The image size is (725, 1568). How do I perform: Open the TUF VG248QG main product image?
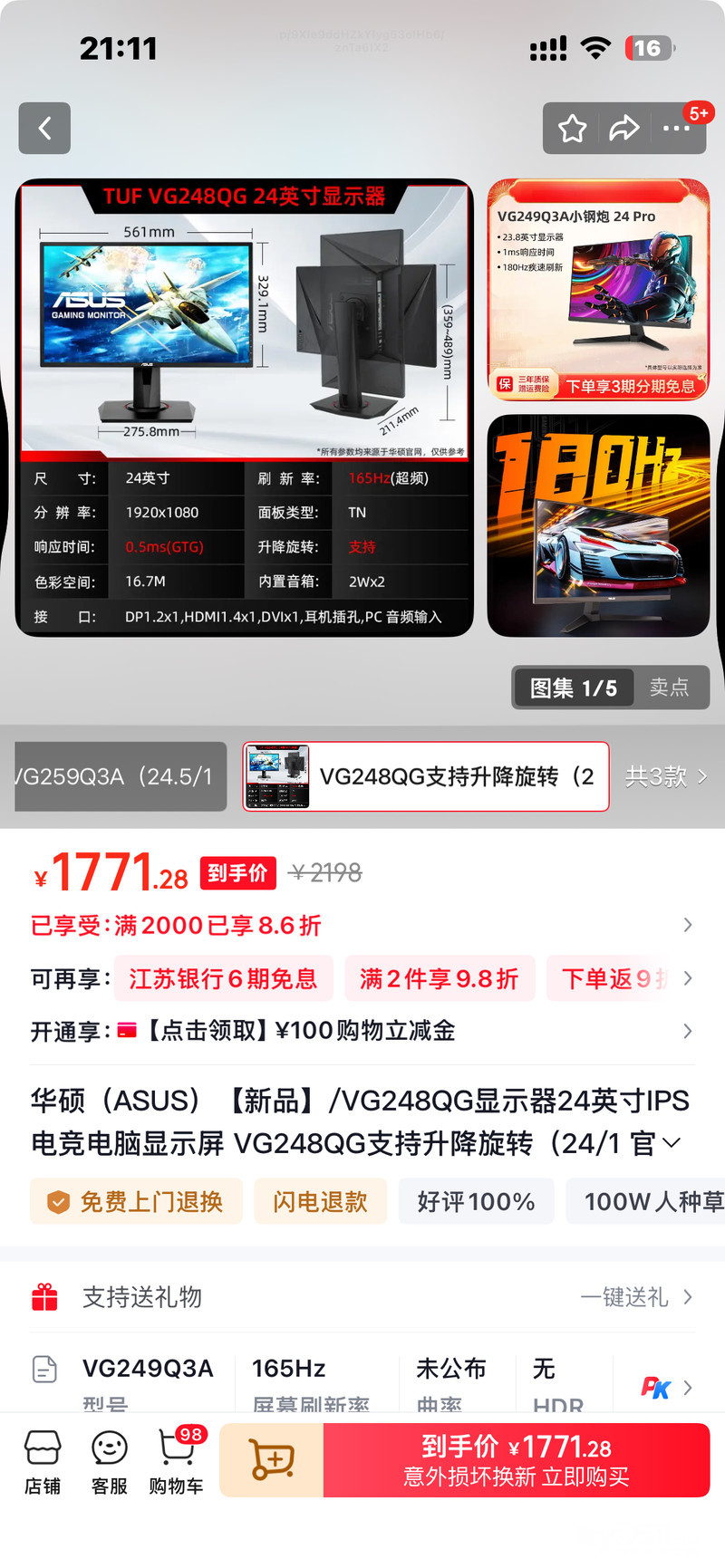245,408
